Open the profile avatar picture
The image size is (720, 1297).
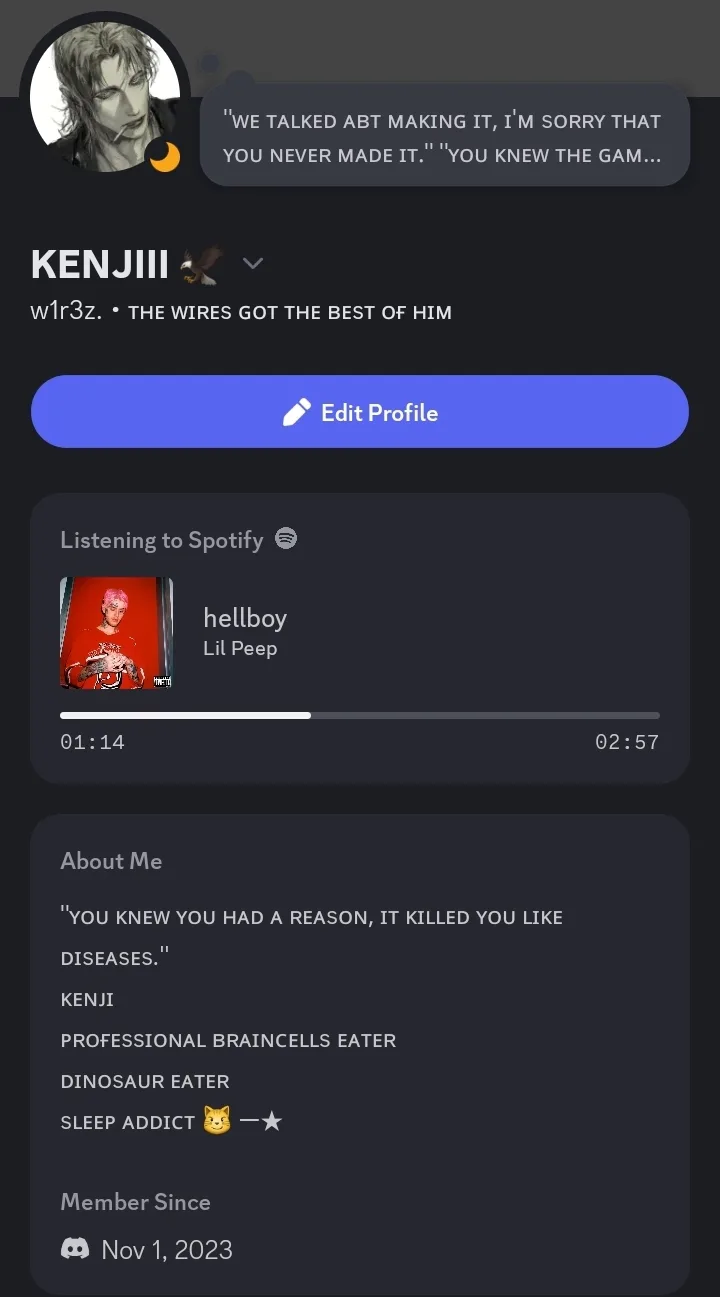tap(104, 95)
